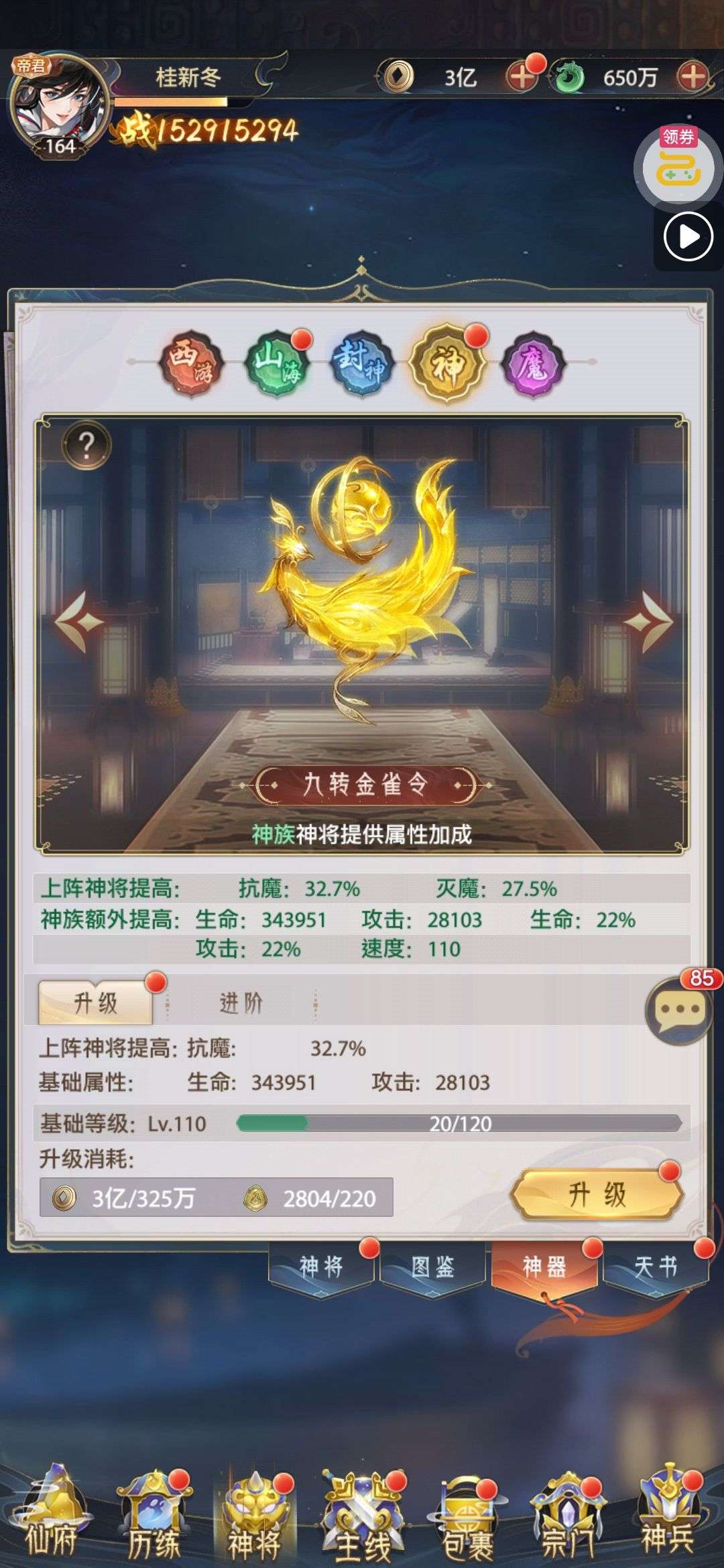Show the previous artifact with left arrow
Viewport: 724px width, 1568px height.
[x=78, y=623]
